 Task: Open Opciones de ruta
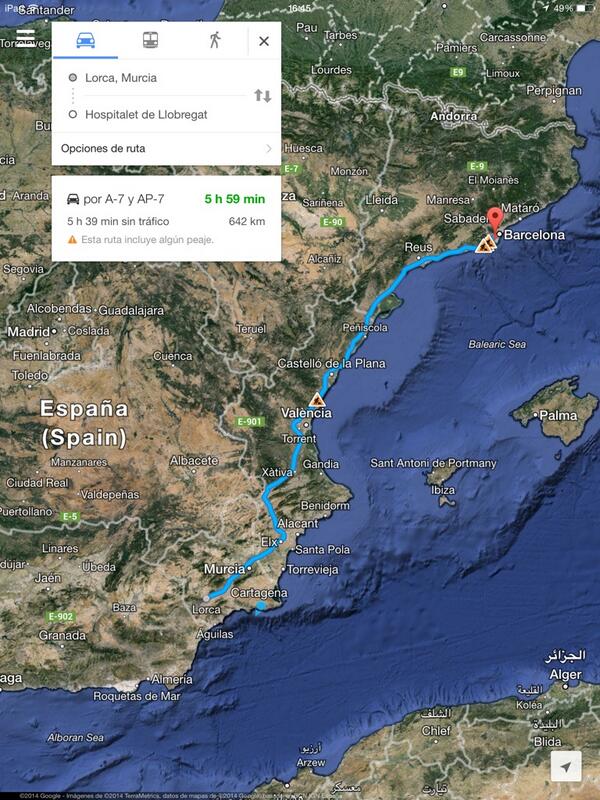(x=165, y=149)
